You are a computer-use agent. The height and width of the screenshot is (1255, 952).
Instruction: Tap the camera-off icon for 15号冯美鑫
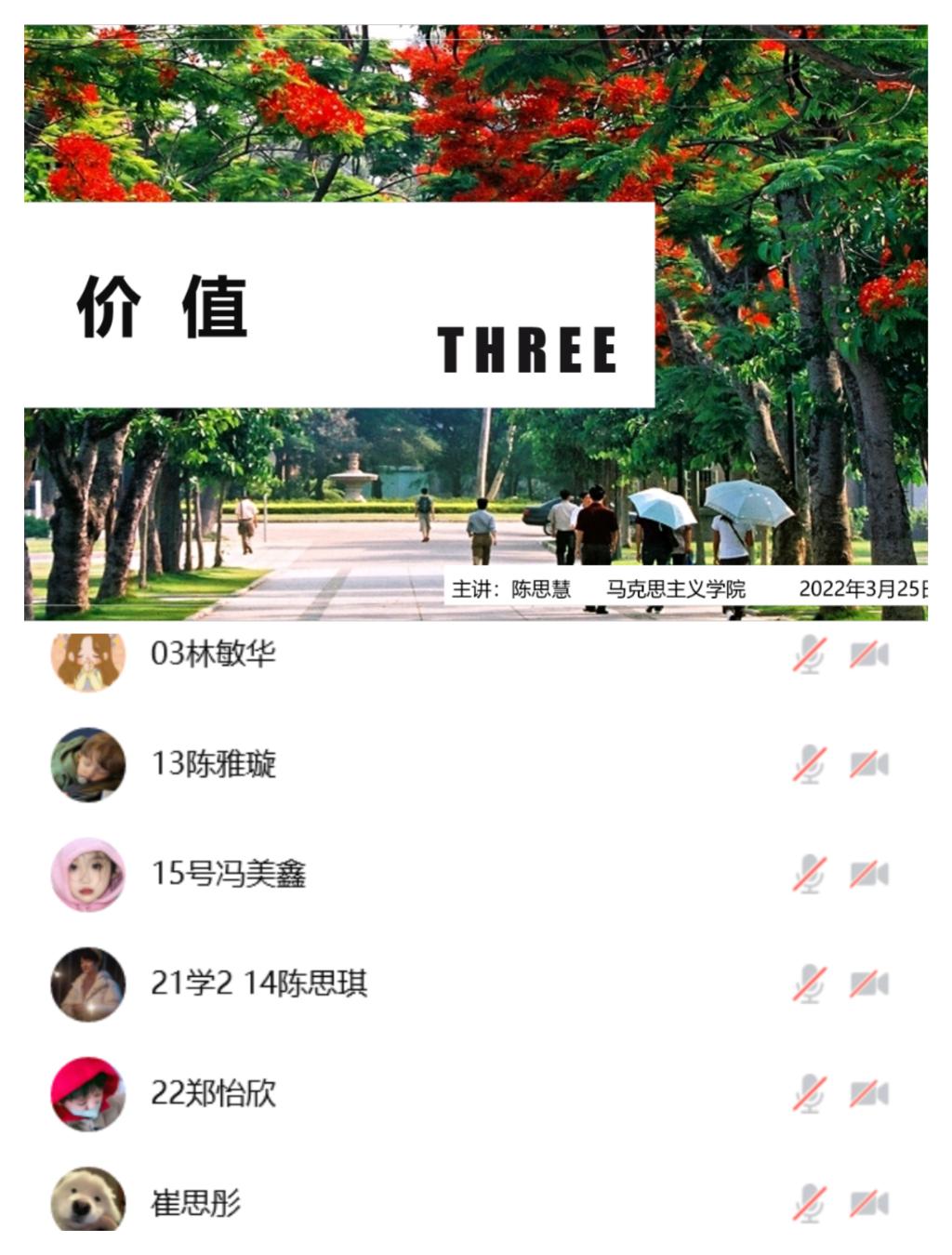tap(868, 874)
